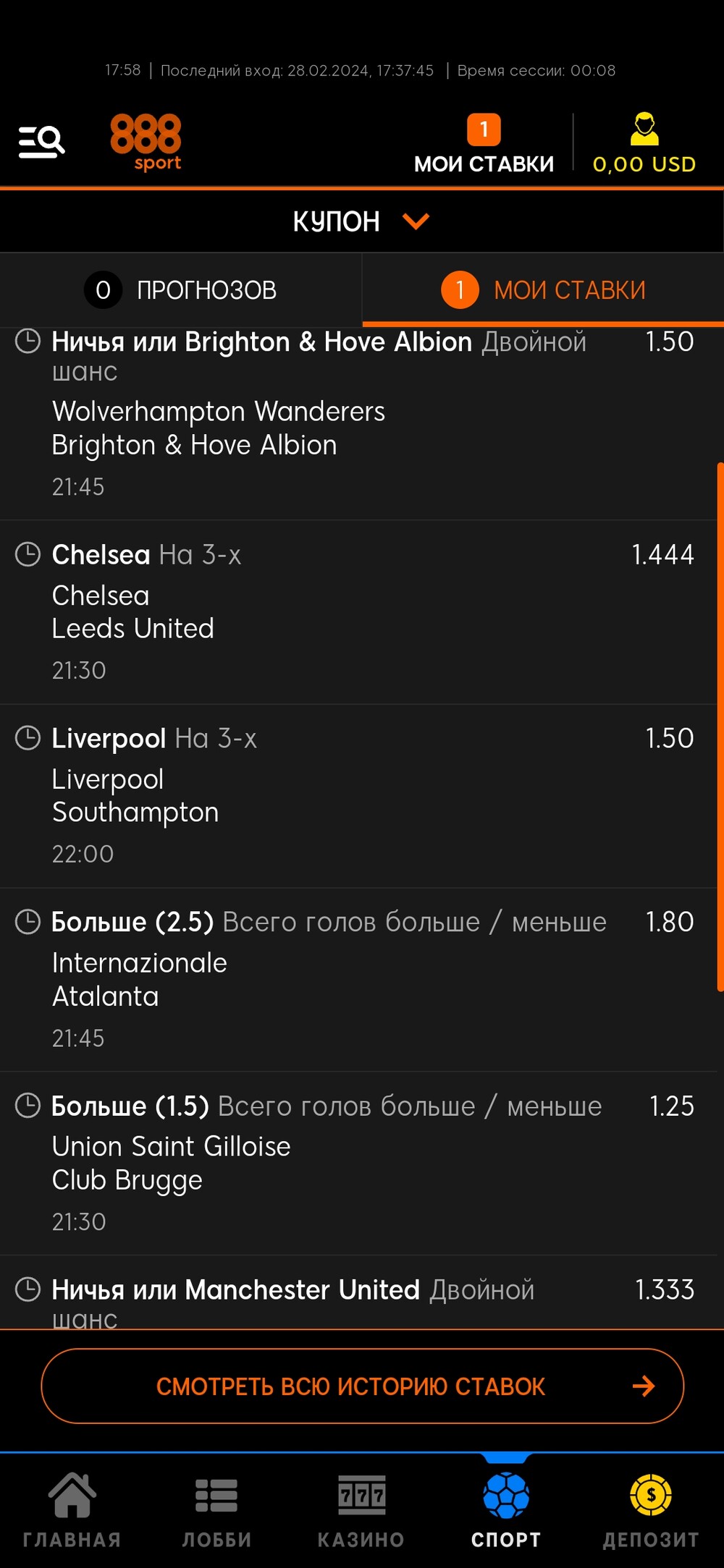This screenshot has width=724, height=1568.
Task: Go to ГЛАВНАЯ in bottom navigation
Action: (72, 1510)
